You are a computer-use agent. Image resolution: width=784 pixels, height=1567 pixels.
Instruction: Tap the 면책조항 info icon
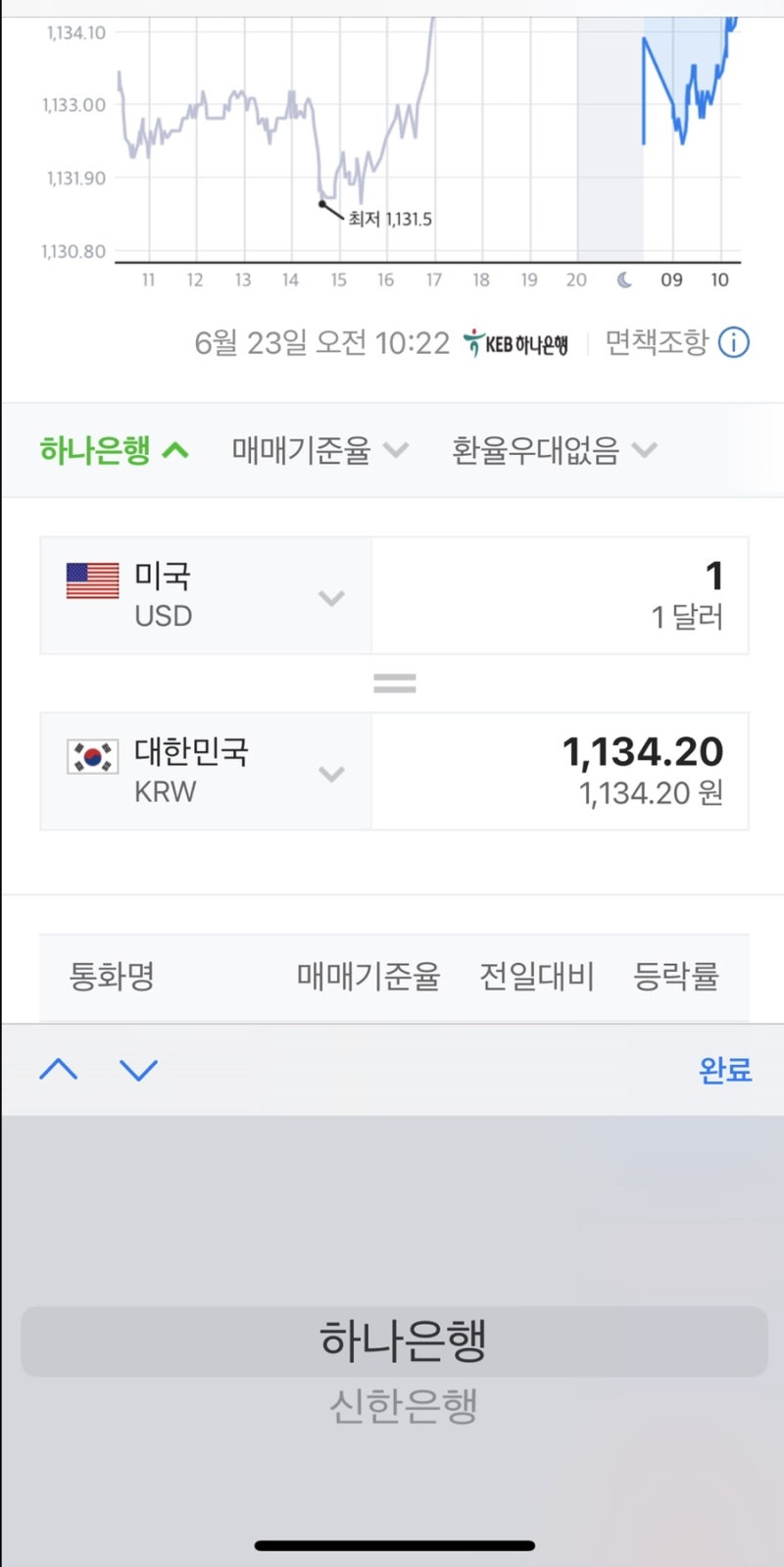(734, 342)
